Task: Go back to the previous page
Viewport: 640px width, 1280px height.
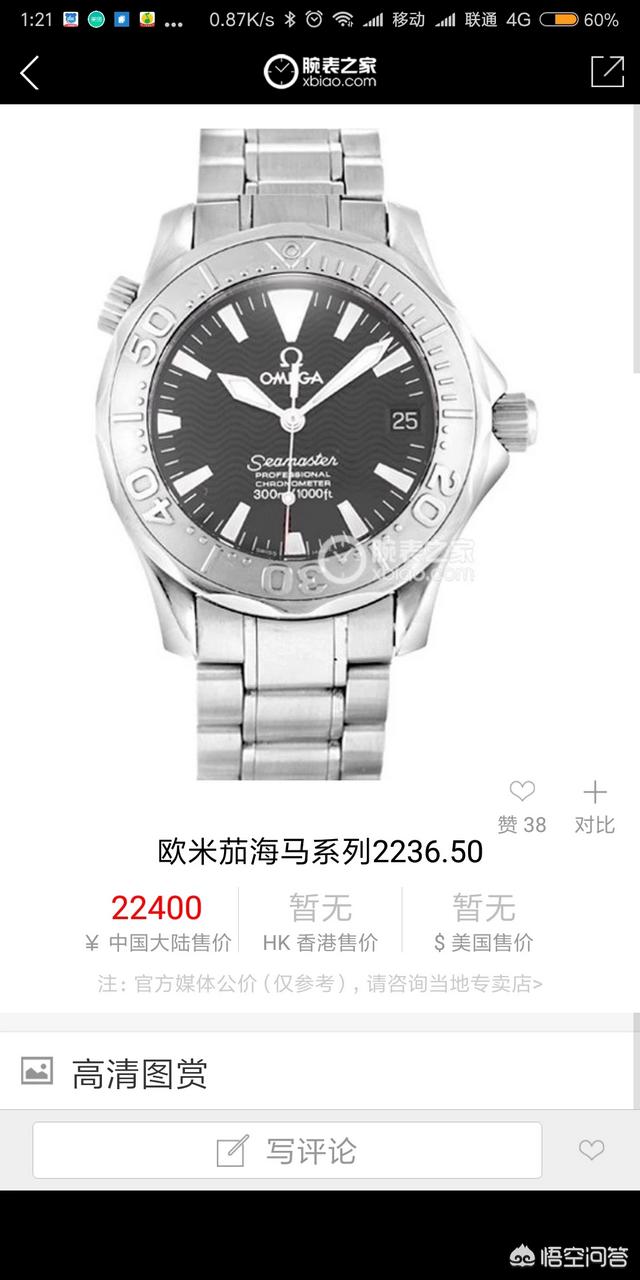Action: pos(30,72)
